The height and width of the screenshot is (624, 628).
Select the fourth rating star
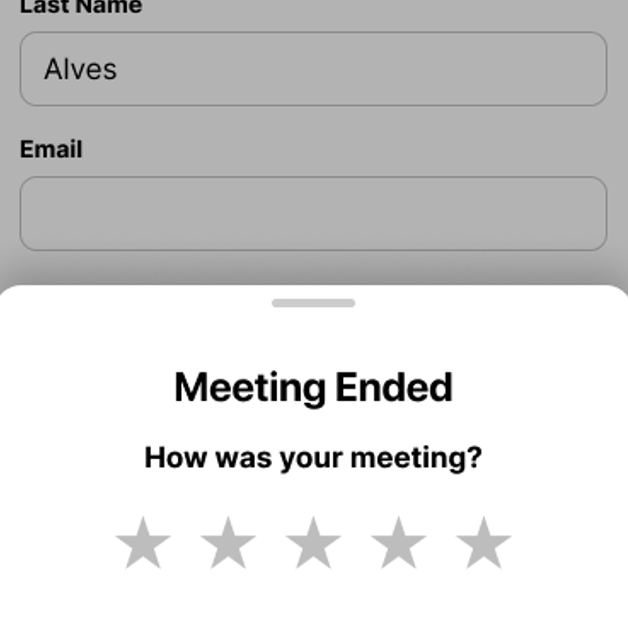tap(398, 544)
